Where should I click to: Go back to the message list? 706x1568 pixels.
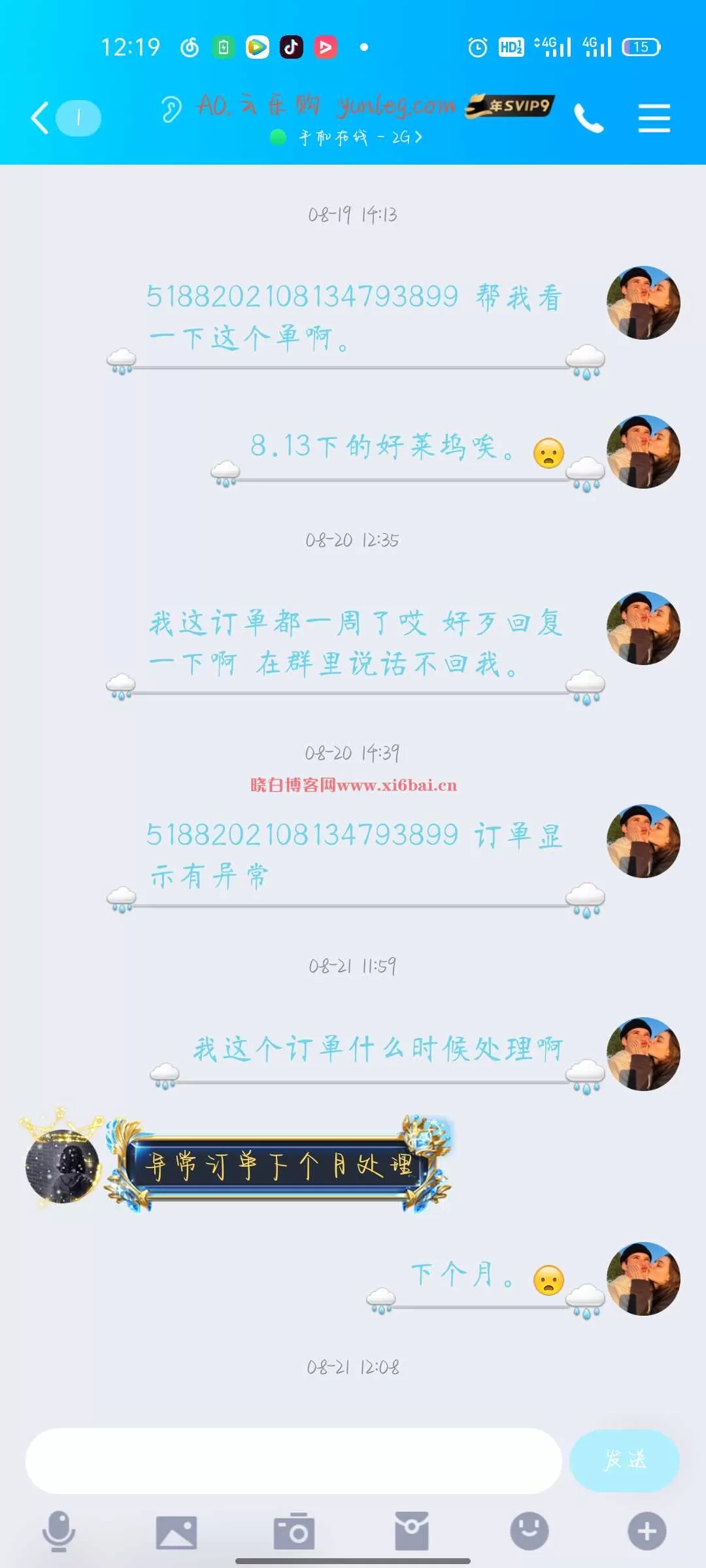click(41, 118)
